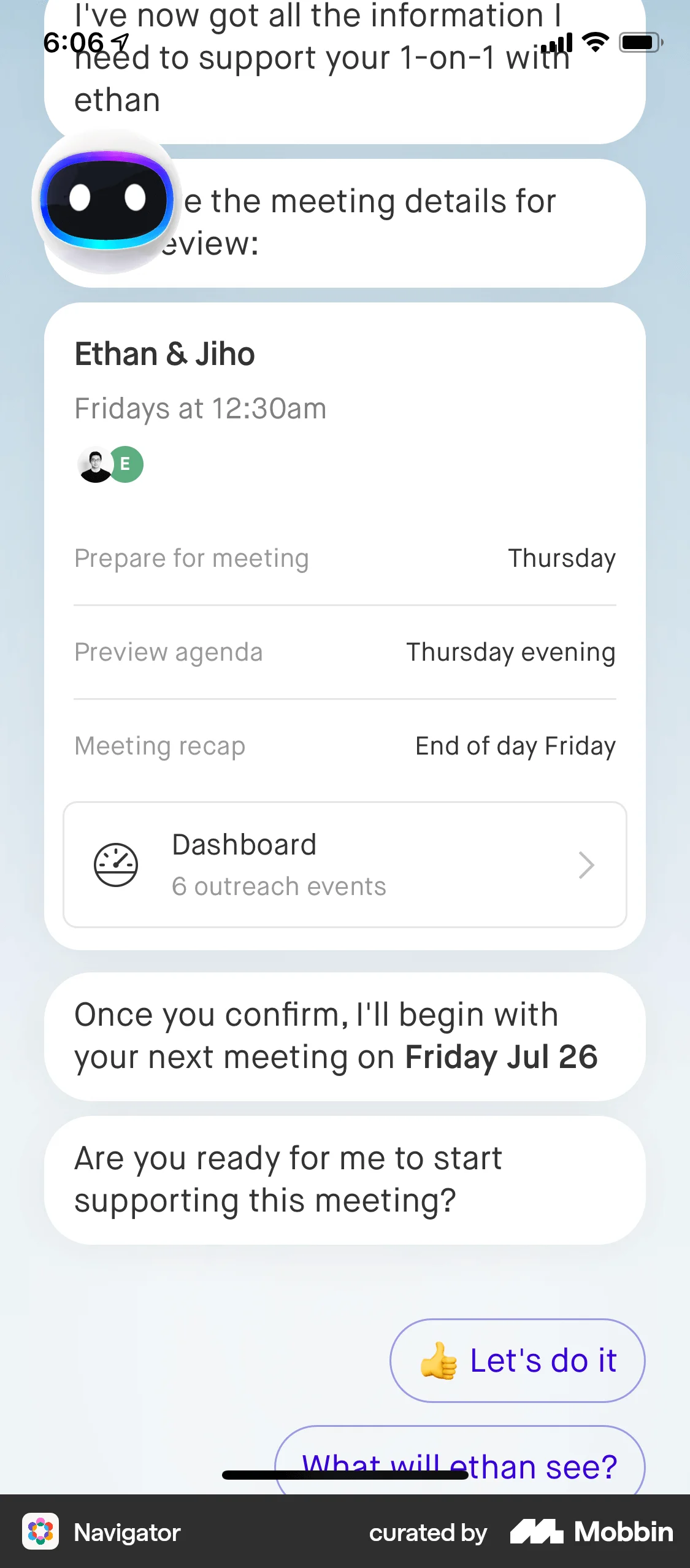Click the Wi-Fi status icon
The image size is (690, 1568).
pyautogui.click(x=594, y=42)
